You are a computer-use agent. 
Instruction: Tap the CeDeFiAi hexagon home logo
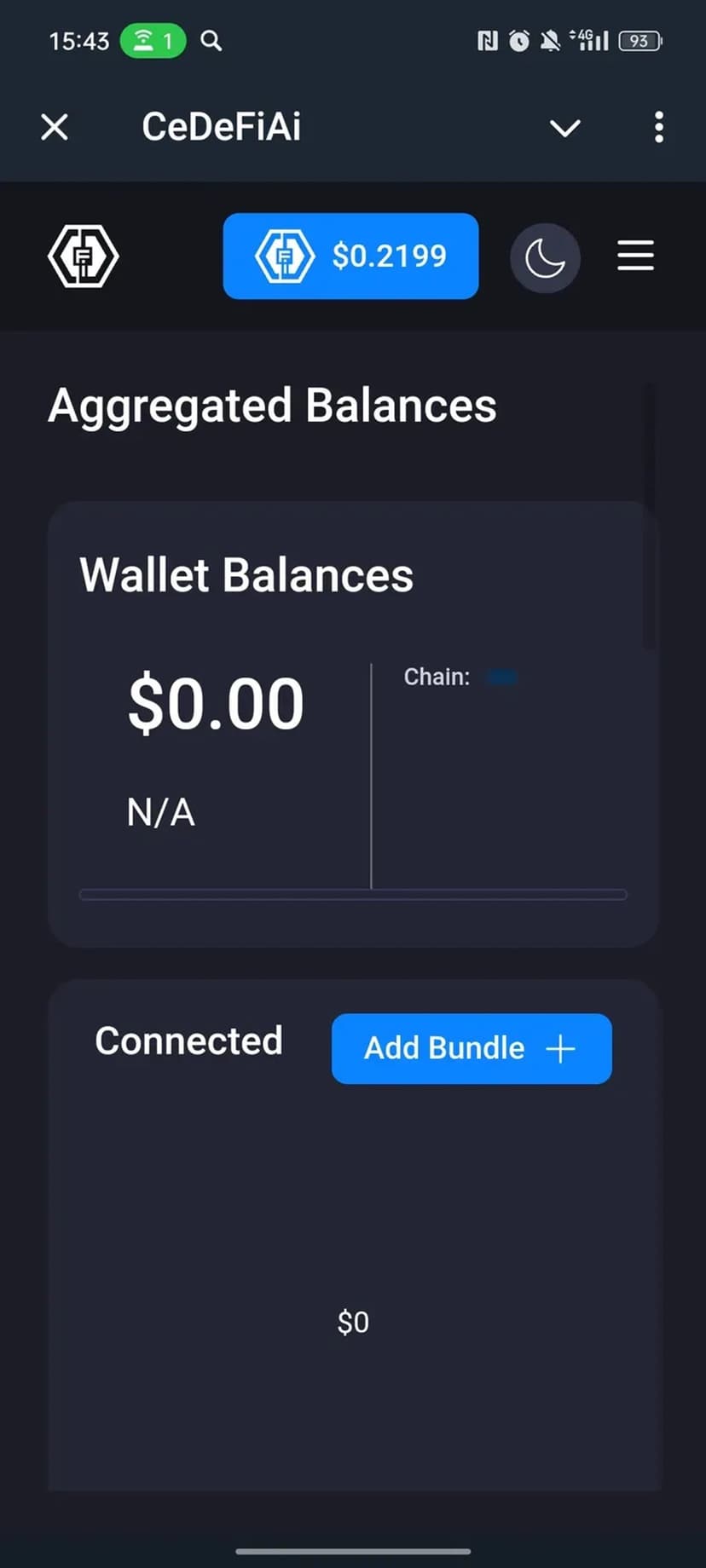[x=83, y=256]
